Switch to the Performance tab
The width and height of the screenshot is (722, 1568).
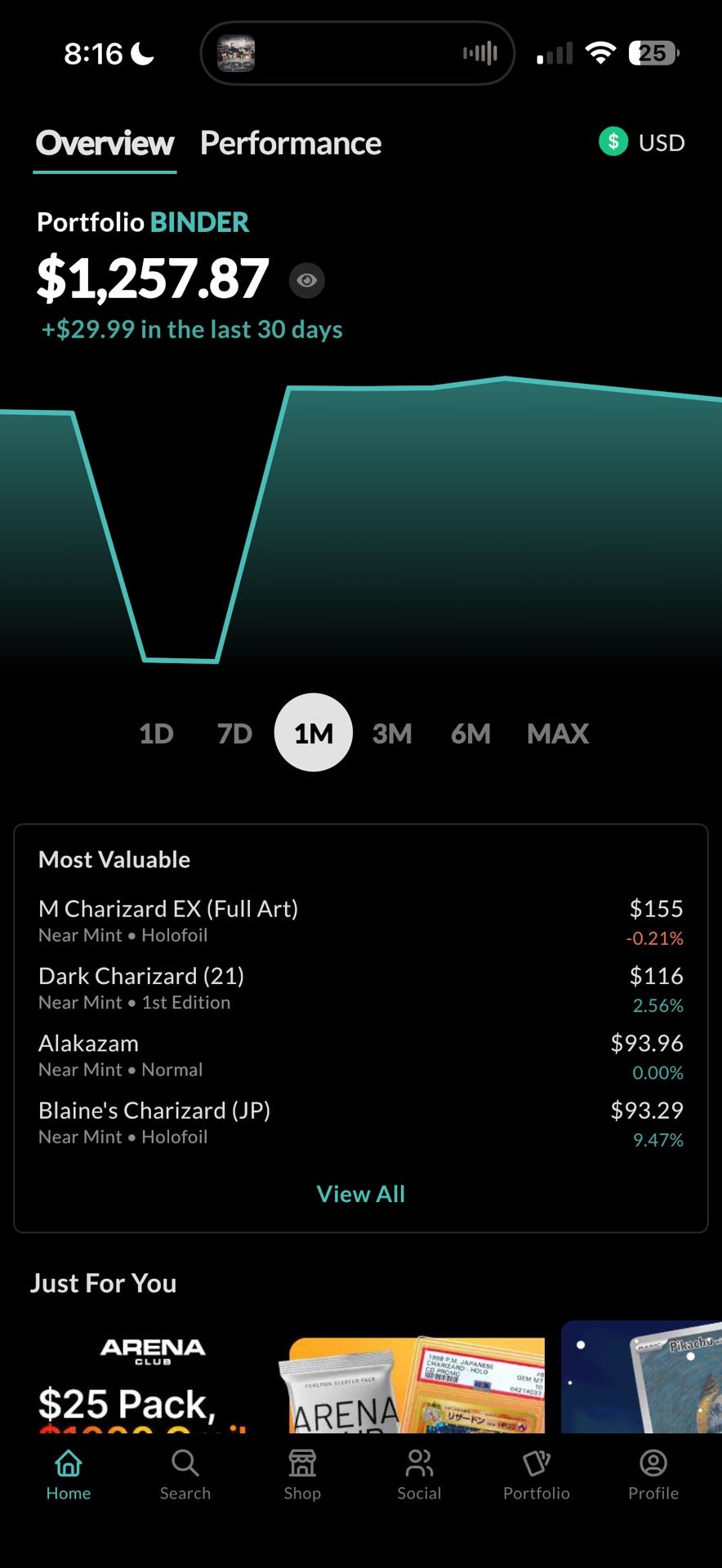(291, 144)
